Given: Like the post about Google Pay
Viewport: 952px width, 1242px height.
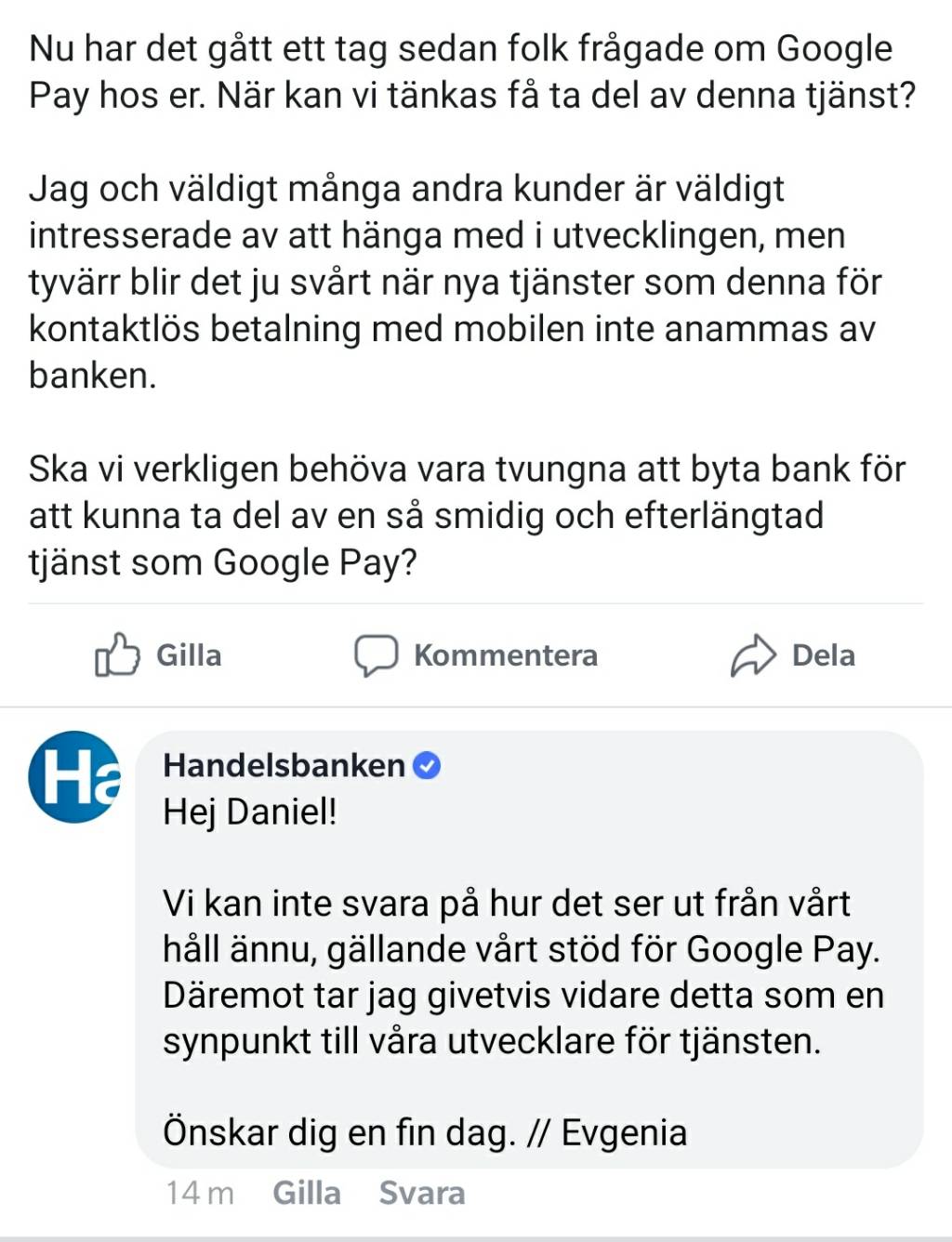Looking at the screenshot, I should (x=159, y=655).
